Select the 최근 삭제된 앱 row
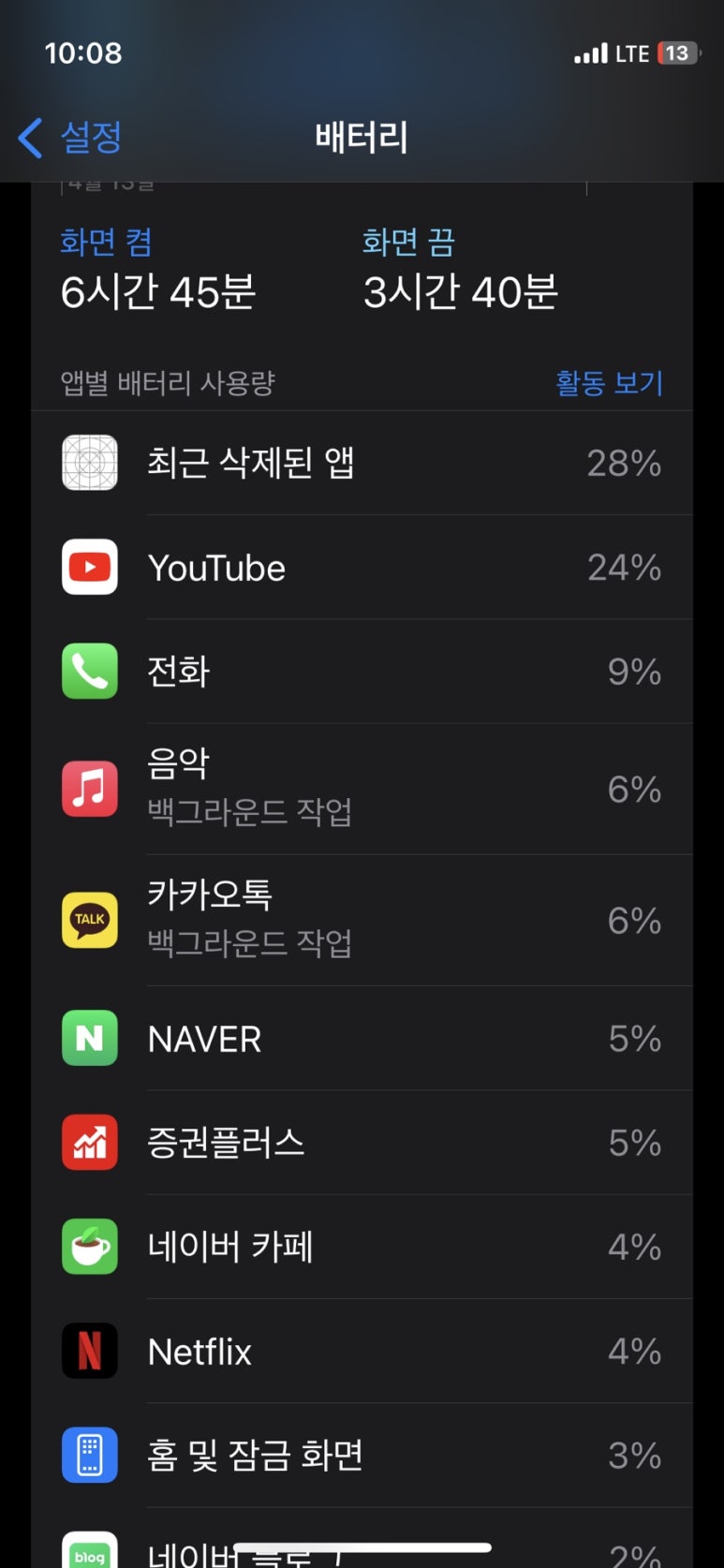The image size is (724, 1568). point(362,463)
